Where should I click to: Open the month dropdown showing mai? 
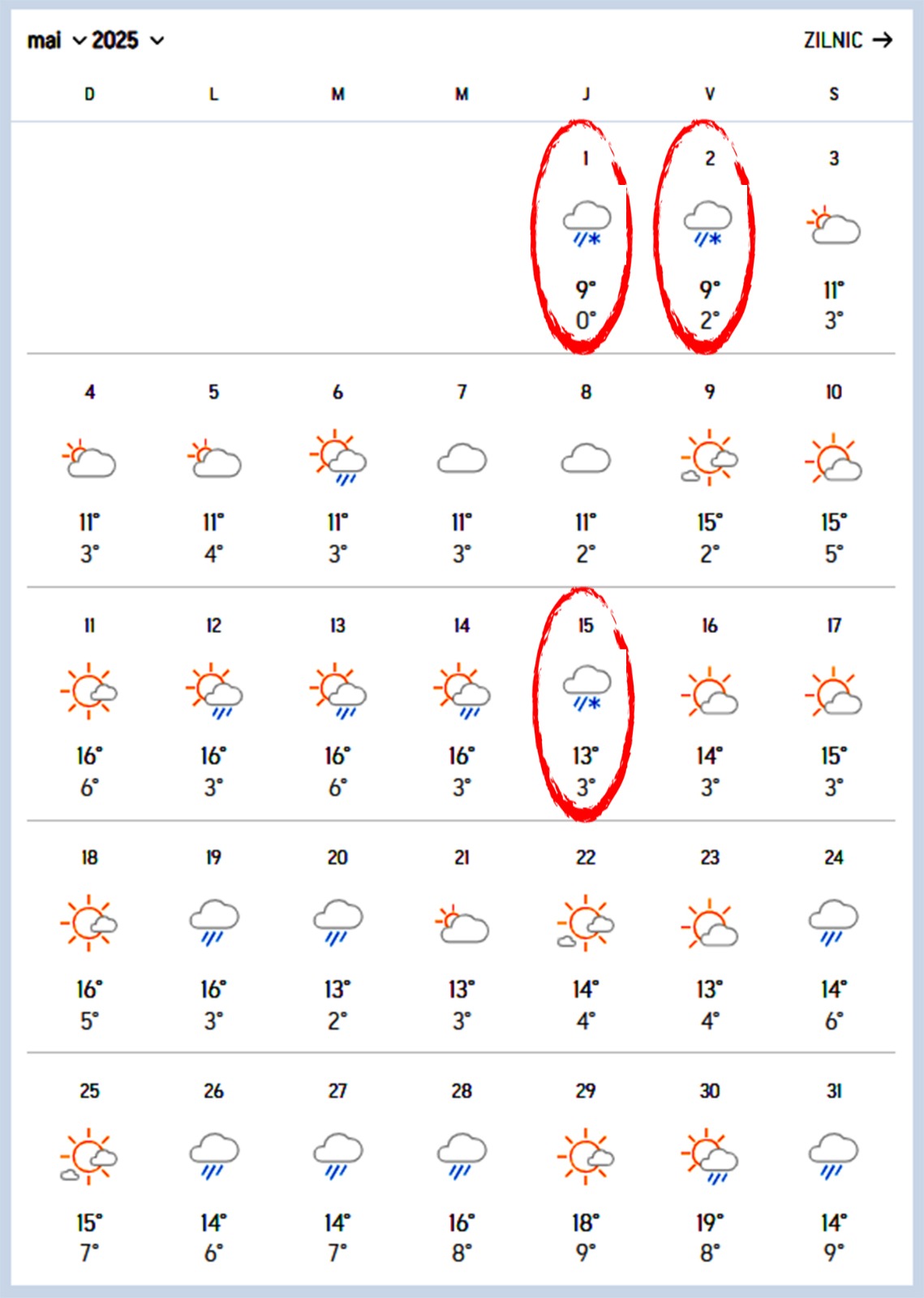pyautogui.click(x=56, y=41)
